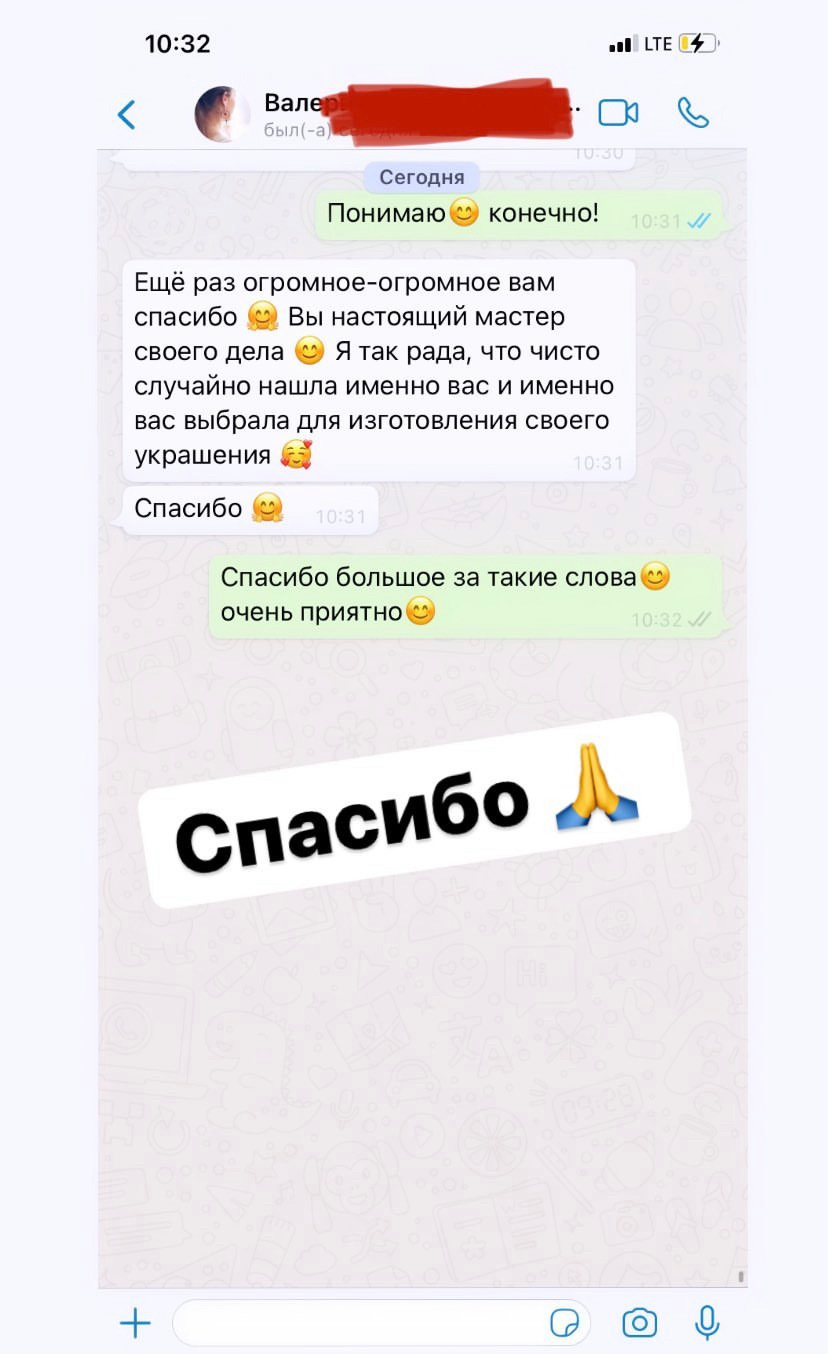The image size is (828, 1354).
Task: Activate voice message recording with the microphone
Action: click(x=707, y=1322)
